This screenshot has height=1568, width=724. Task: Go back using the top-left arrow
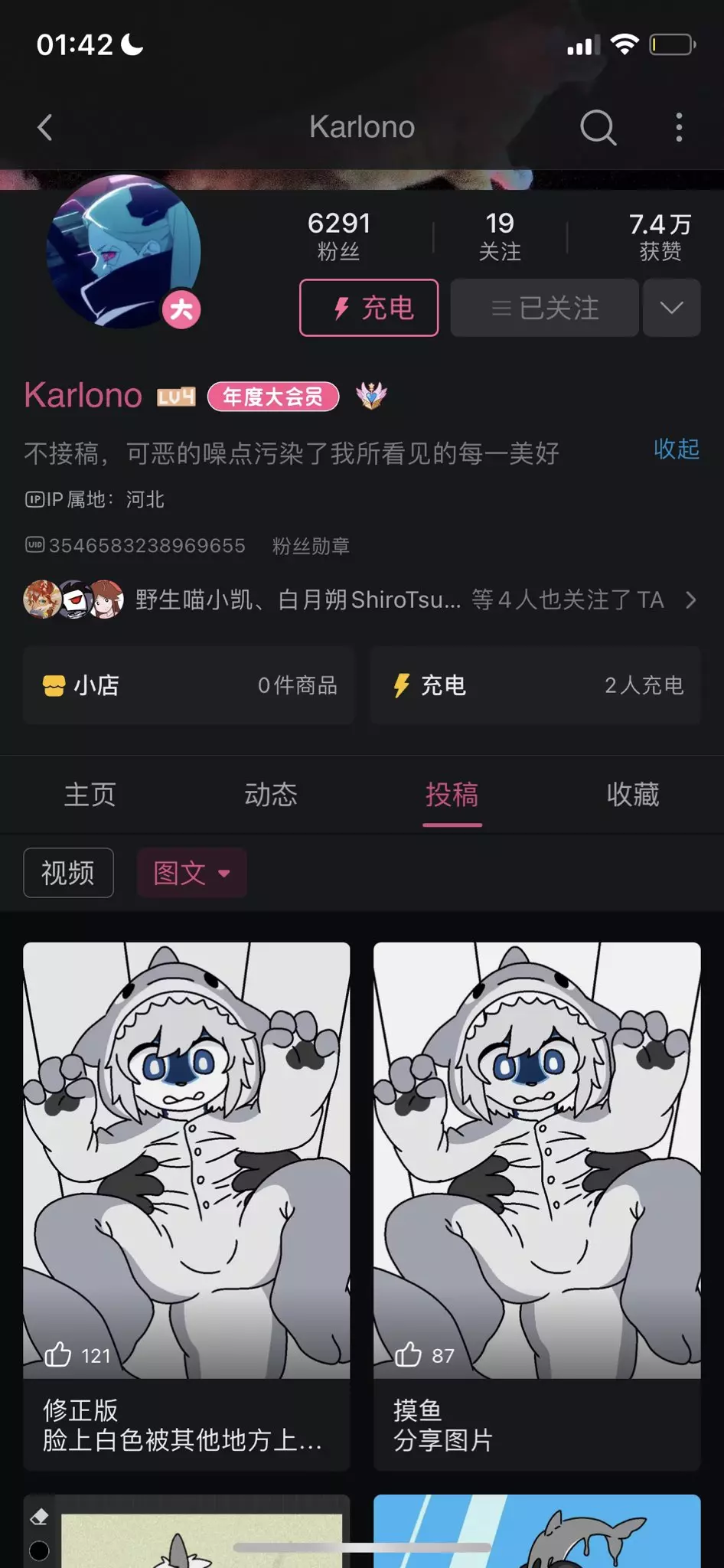click(x=45, y=127)
